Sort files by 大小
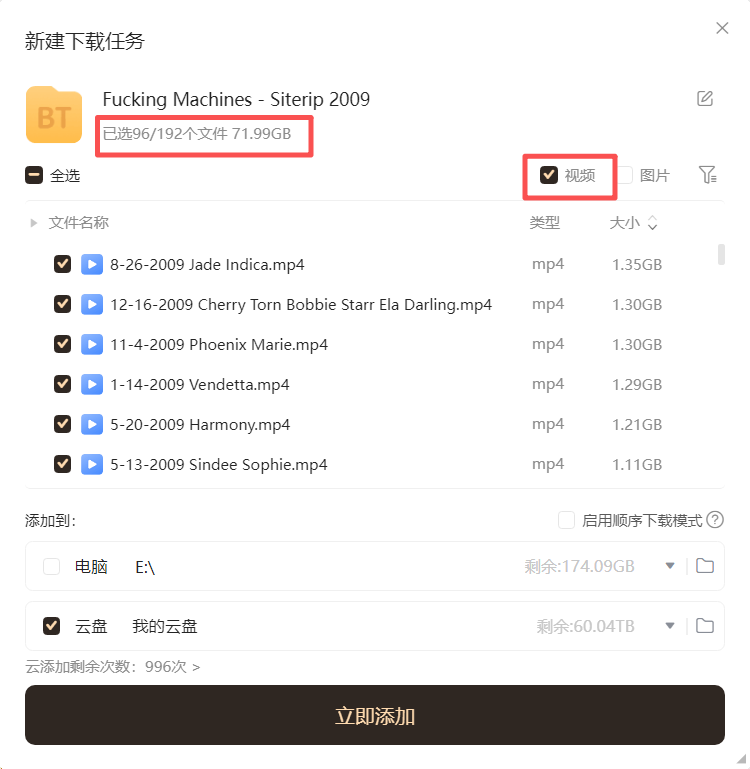Viewport: 750px width, 769px height. 634,223
